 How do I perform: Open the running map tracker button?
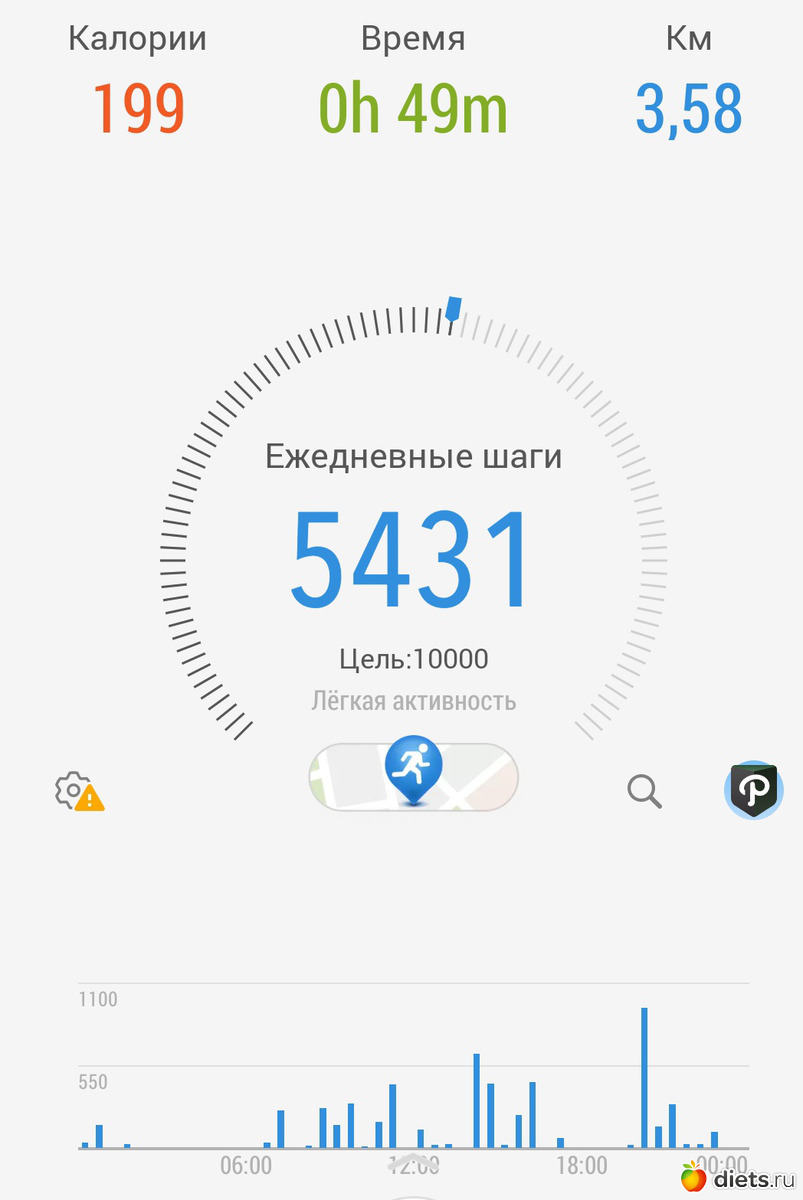pos(413,776)
